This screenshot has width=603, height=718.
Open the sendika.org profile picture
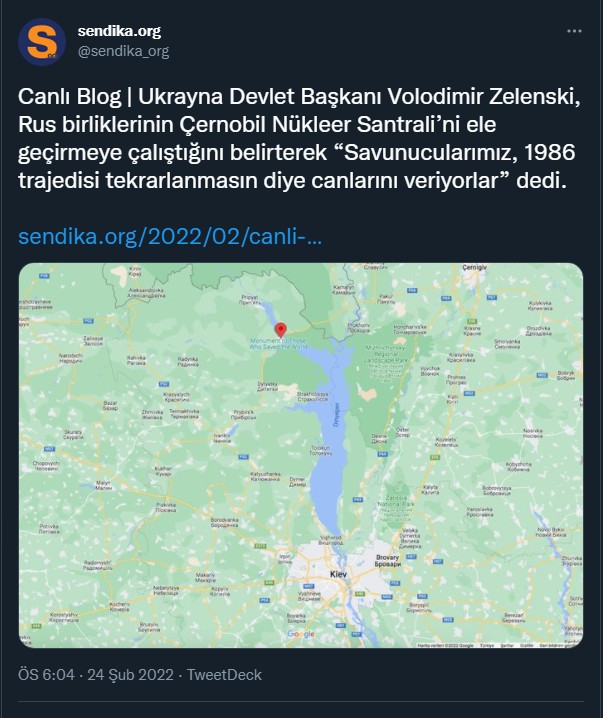pos(41,42)
